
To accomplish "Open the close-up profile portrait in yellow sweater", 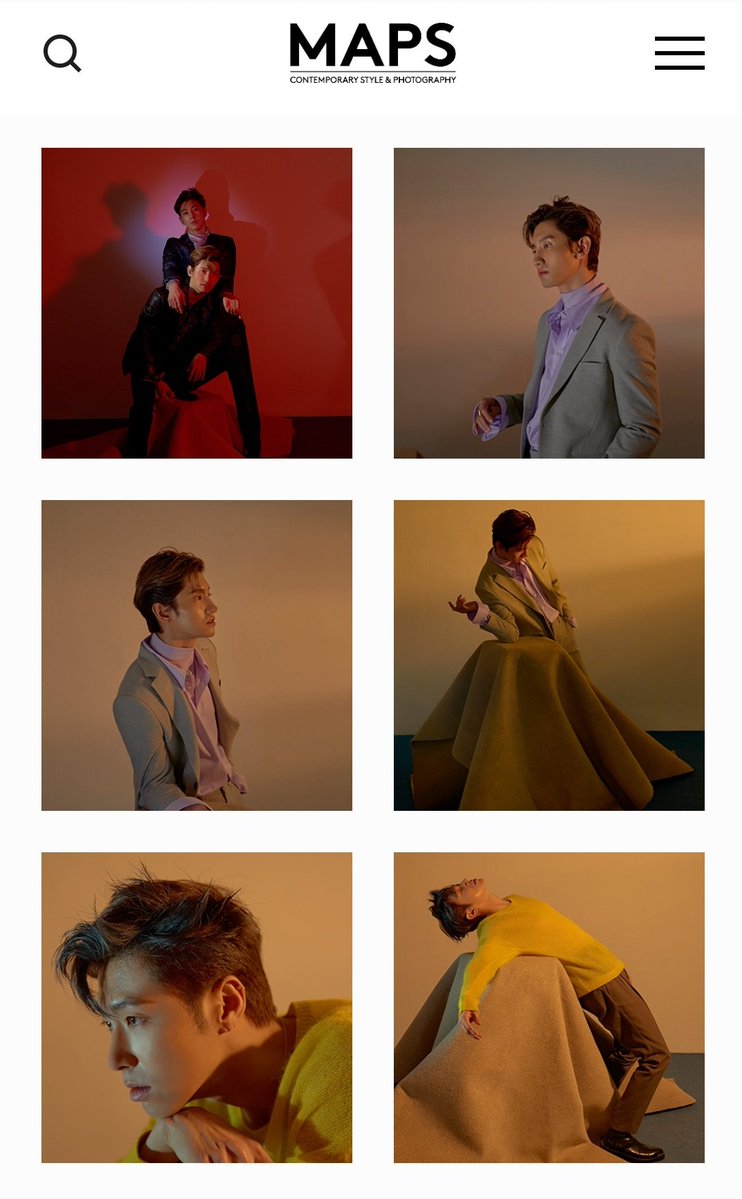I will pos(196,1007).
